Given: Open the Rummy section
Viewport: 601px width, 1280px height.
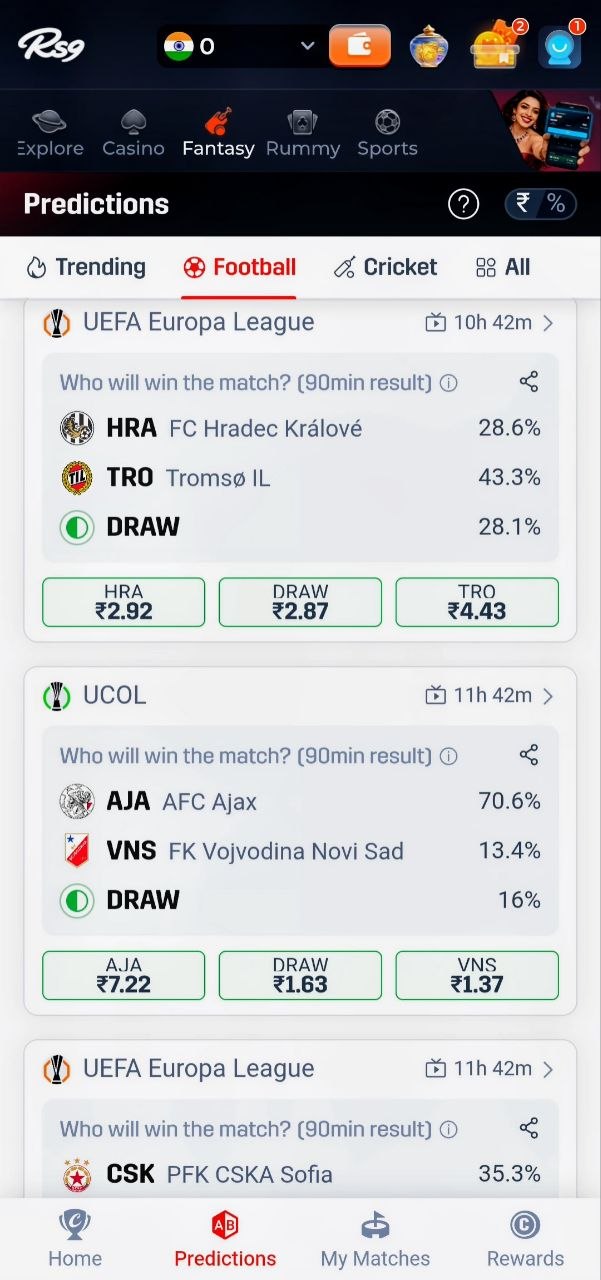Looking at the screenshot, I should (303, 134).
